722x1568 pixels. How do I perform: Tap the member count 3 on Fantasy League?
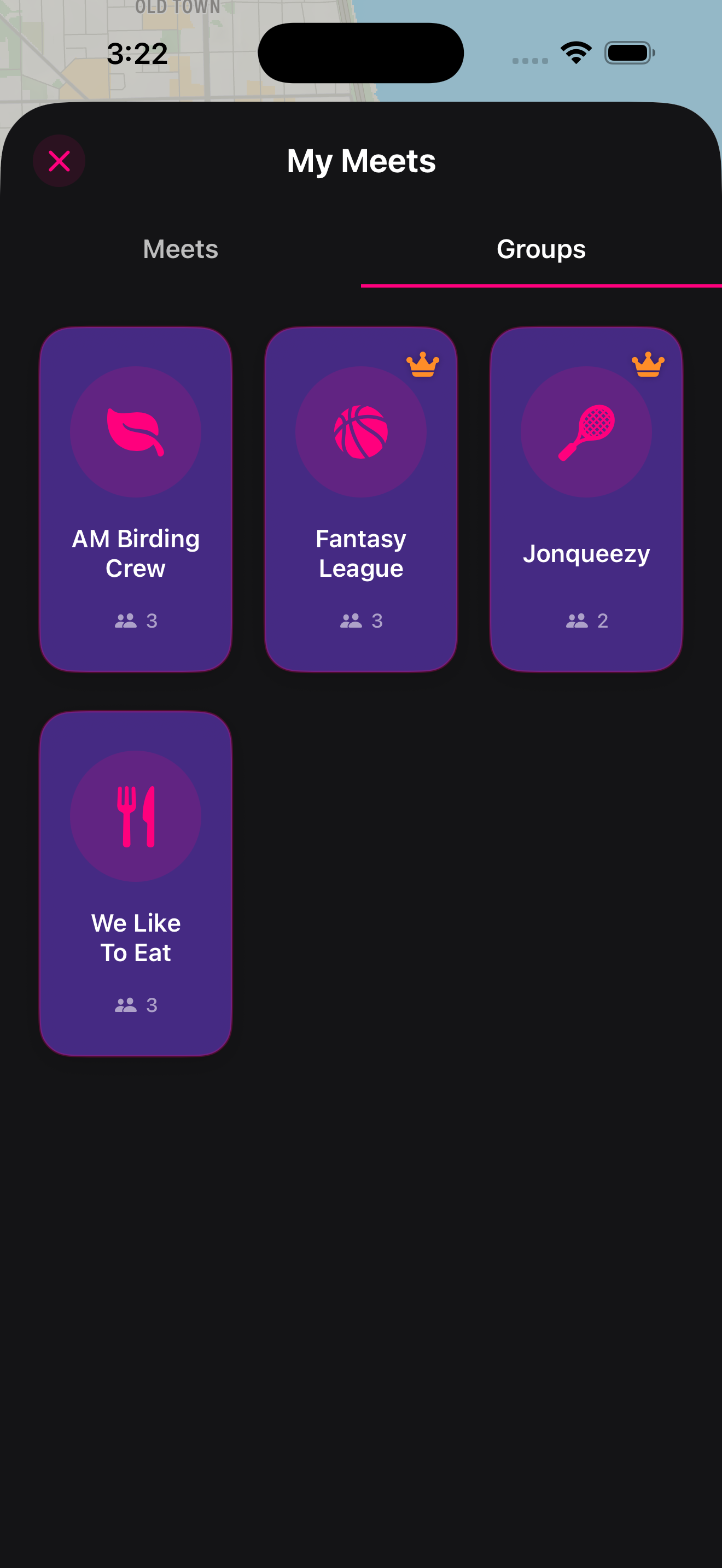coord(377,621)
